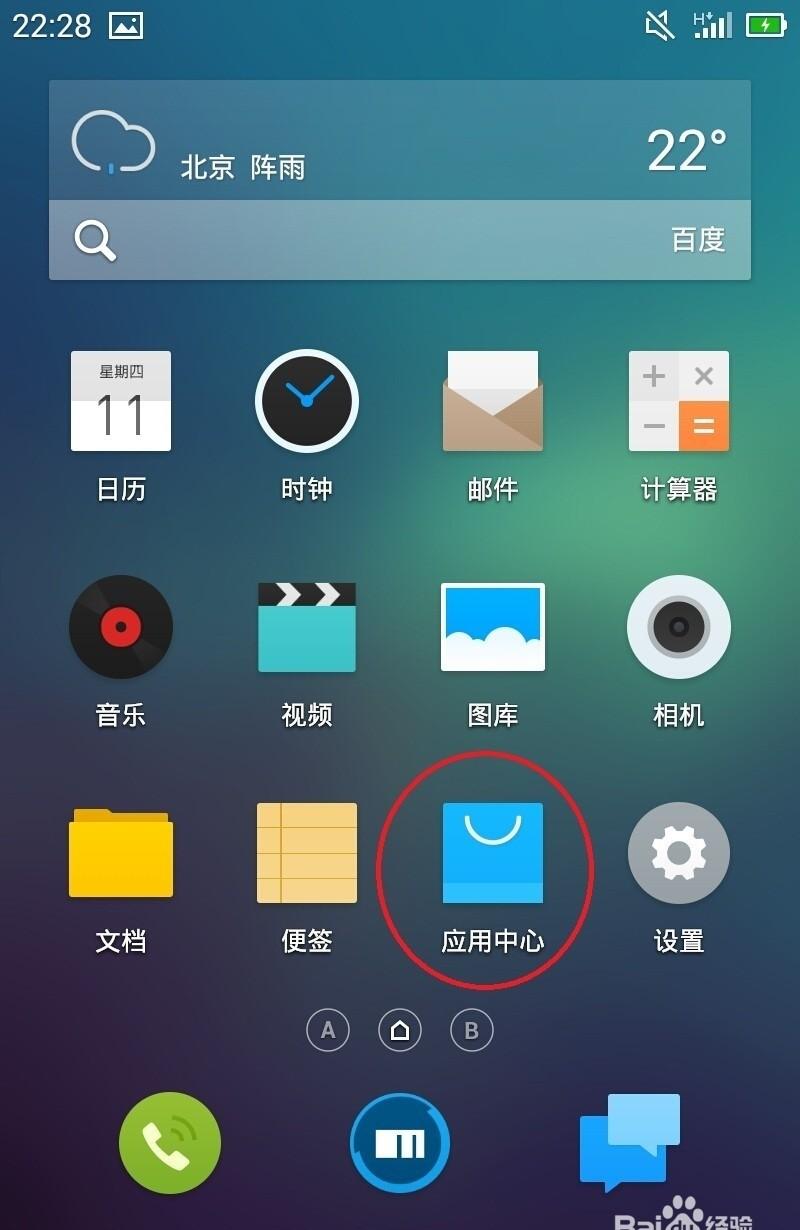Open the 计算器 calculator
Image resolution: width=800 pixels, height=1230 pixels.
pyautogui.click(x=679, y=402)
